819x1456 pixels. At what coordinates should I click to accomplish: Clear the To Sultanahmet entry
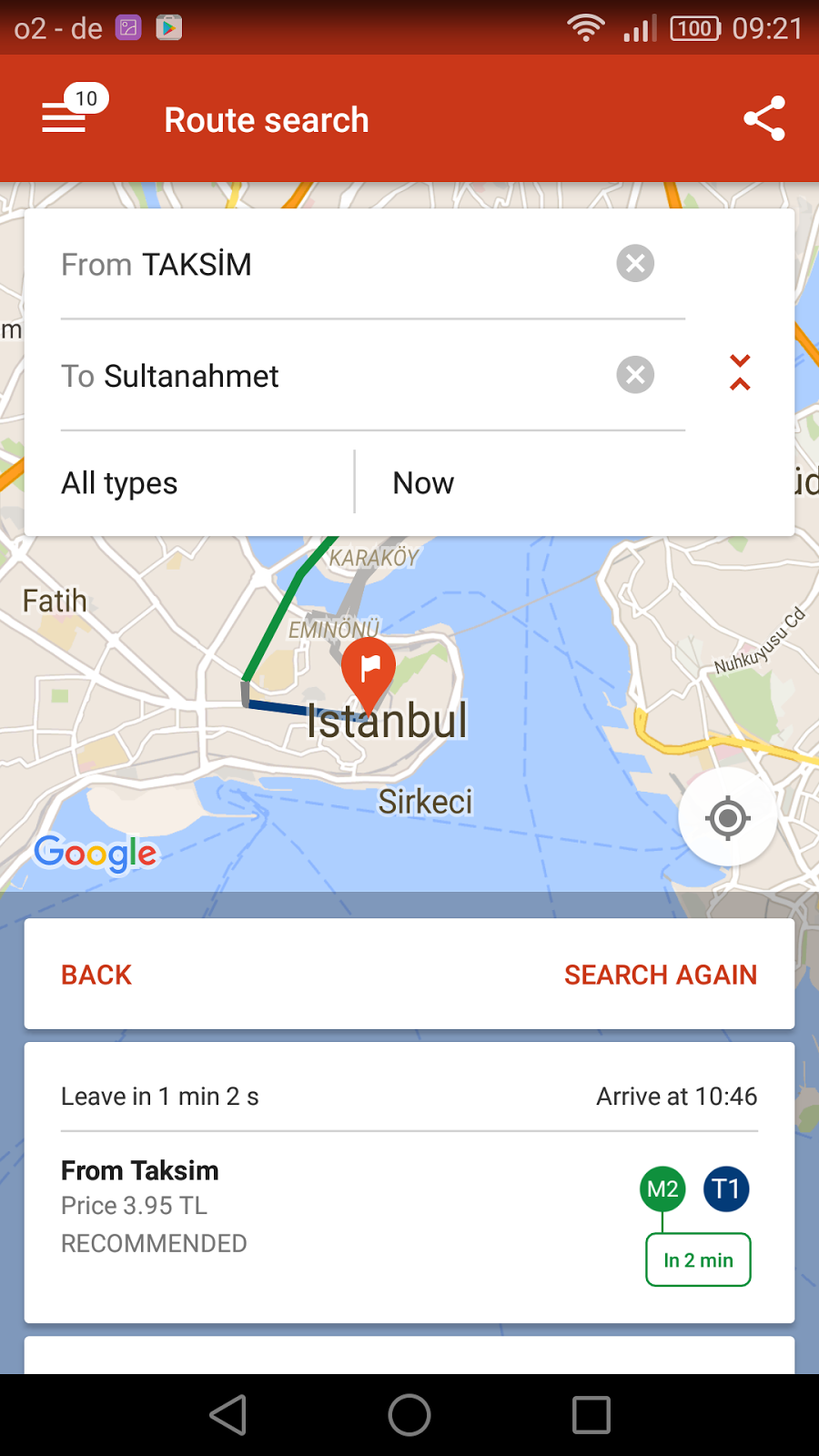click(x=635, y=375)
